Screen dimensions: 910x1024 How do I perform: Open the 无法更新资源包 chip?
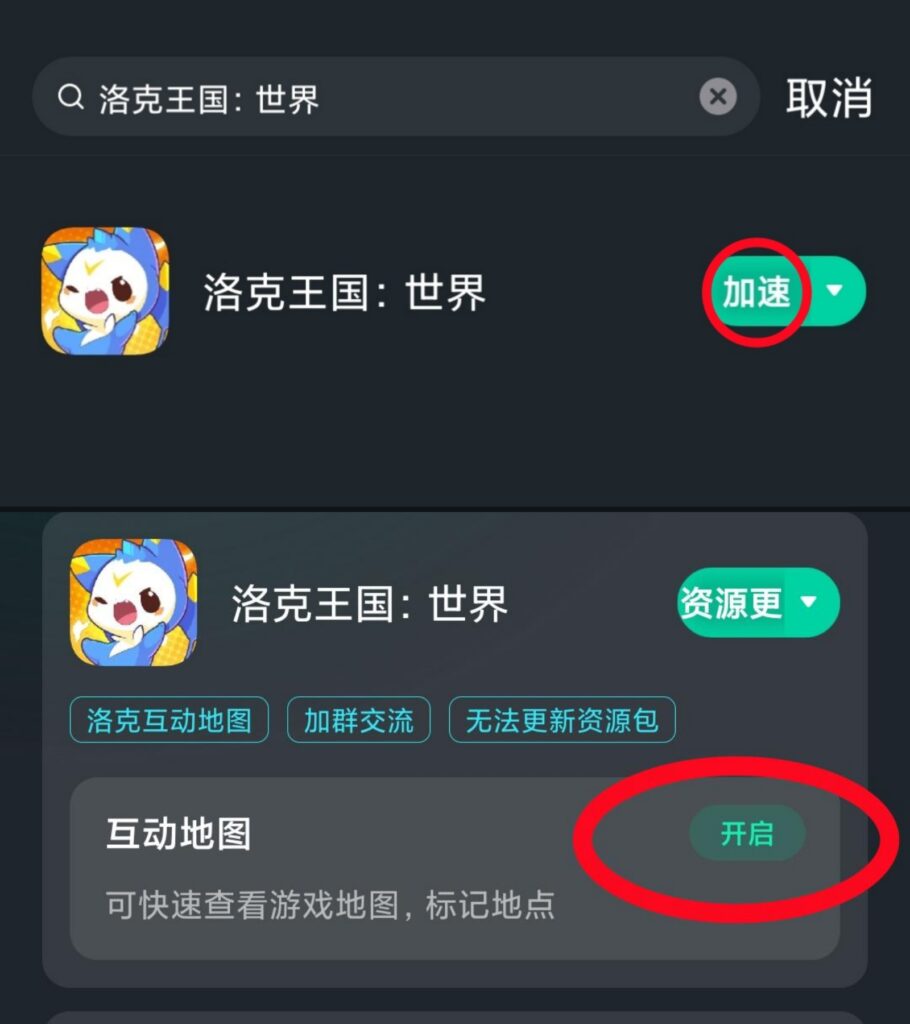pos(562,720)
